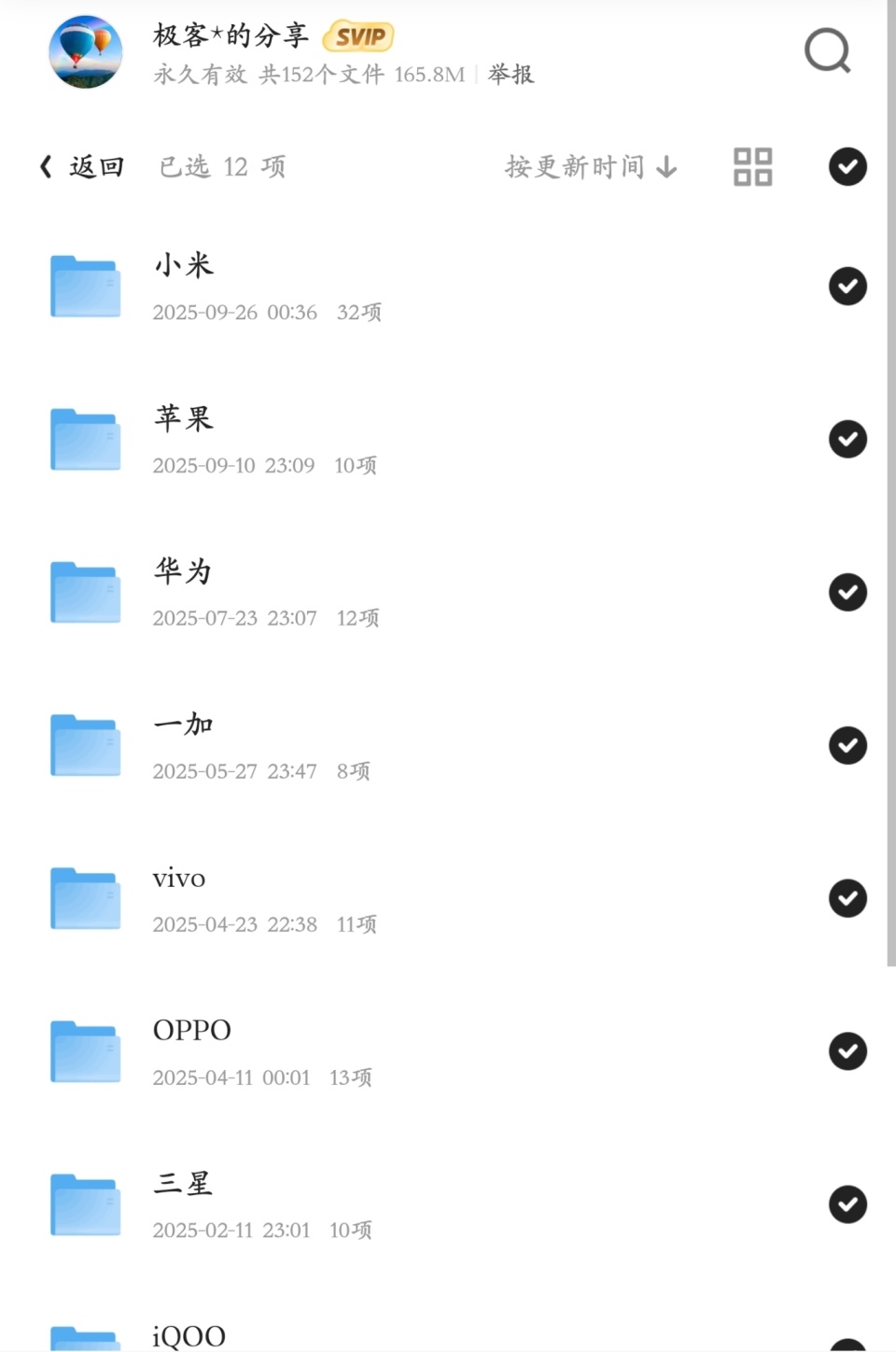Uncheck the 苹果 folder checkbox
Viewport: 896px width, 1352px height.
coord(847,439)
